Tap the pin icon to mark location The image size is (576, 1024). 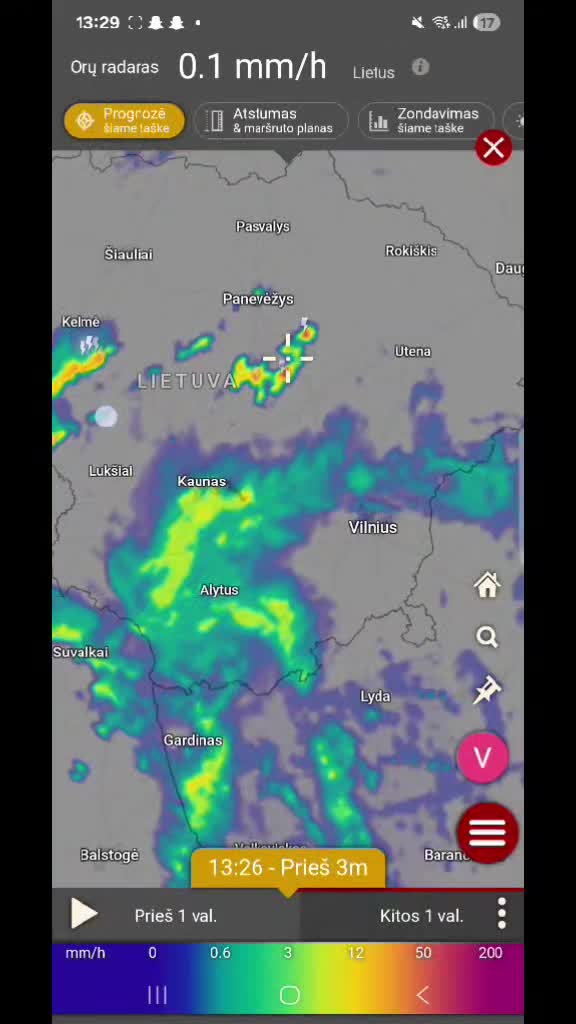(x=487, y=691)
